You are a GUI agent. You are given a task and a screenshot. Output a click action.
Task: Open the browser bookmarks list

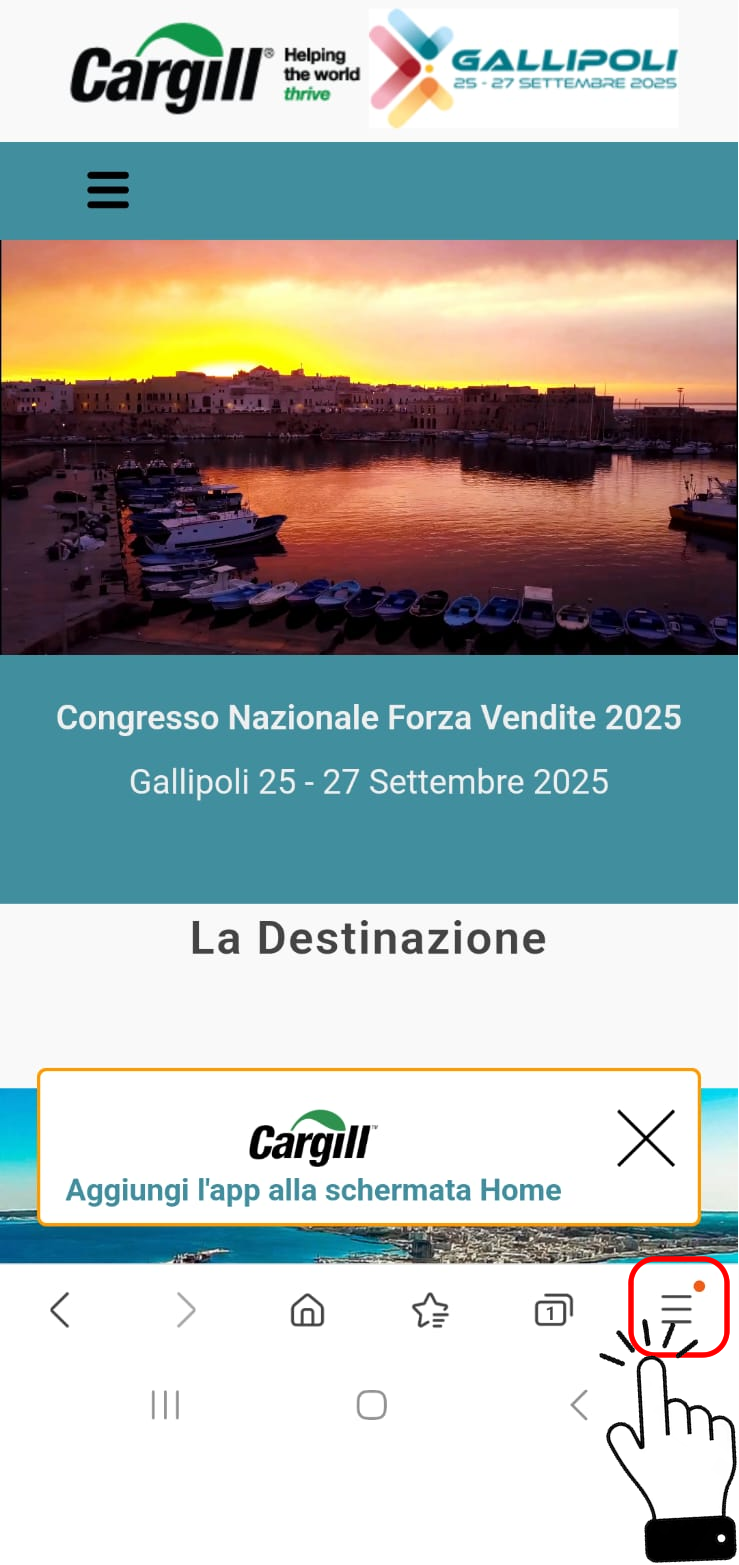pos(430,1309)
